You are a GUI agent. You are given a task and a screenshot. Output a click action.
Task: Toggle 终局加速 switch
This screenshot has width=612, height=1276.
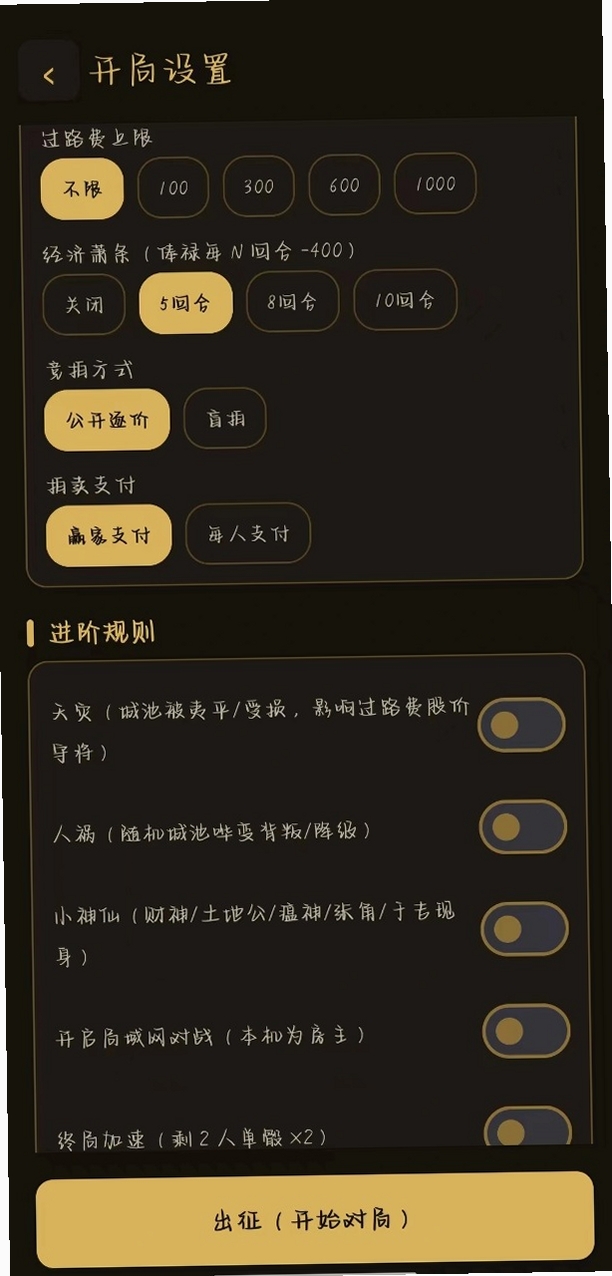[x=528, y=1128]
